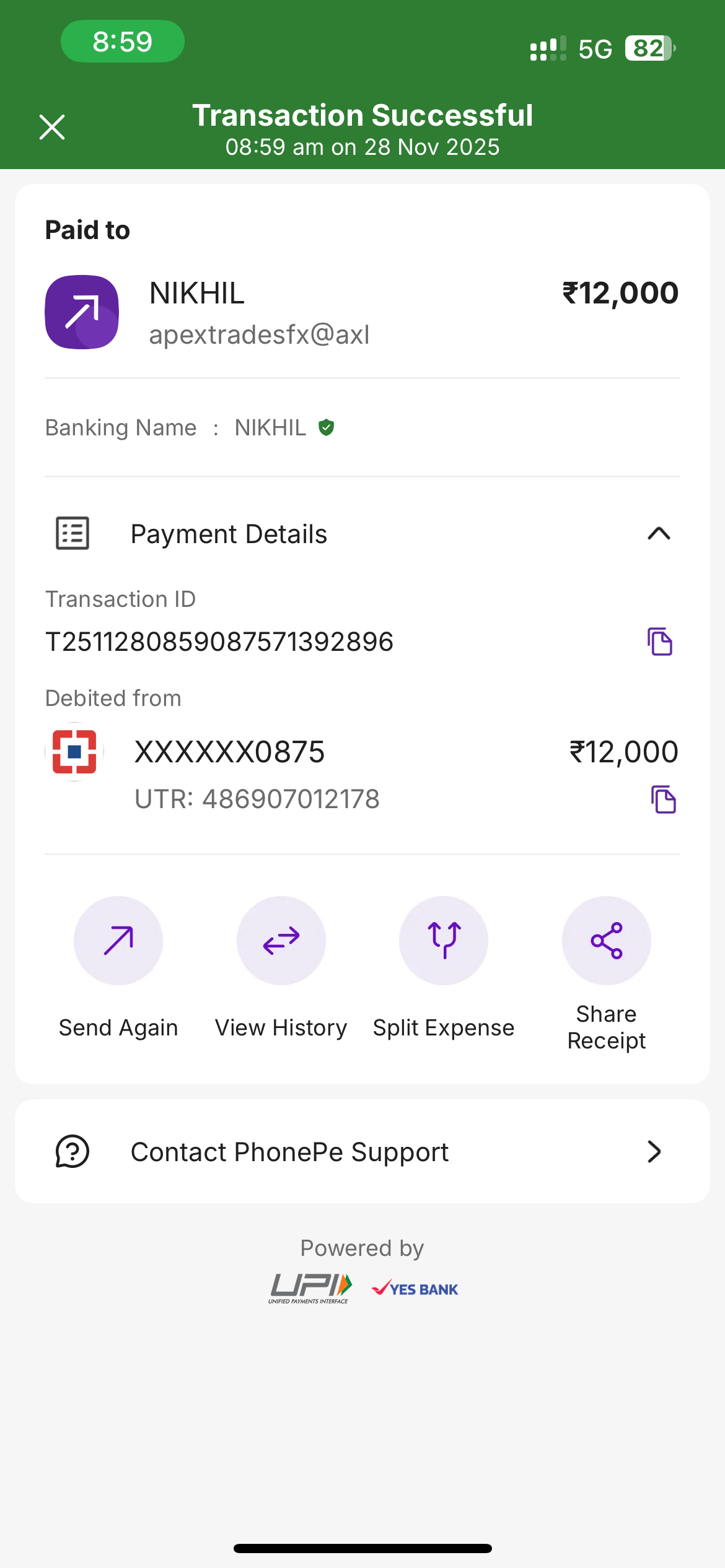Copy the Transaction ID
725x1568 pixels.
660,642
